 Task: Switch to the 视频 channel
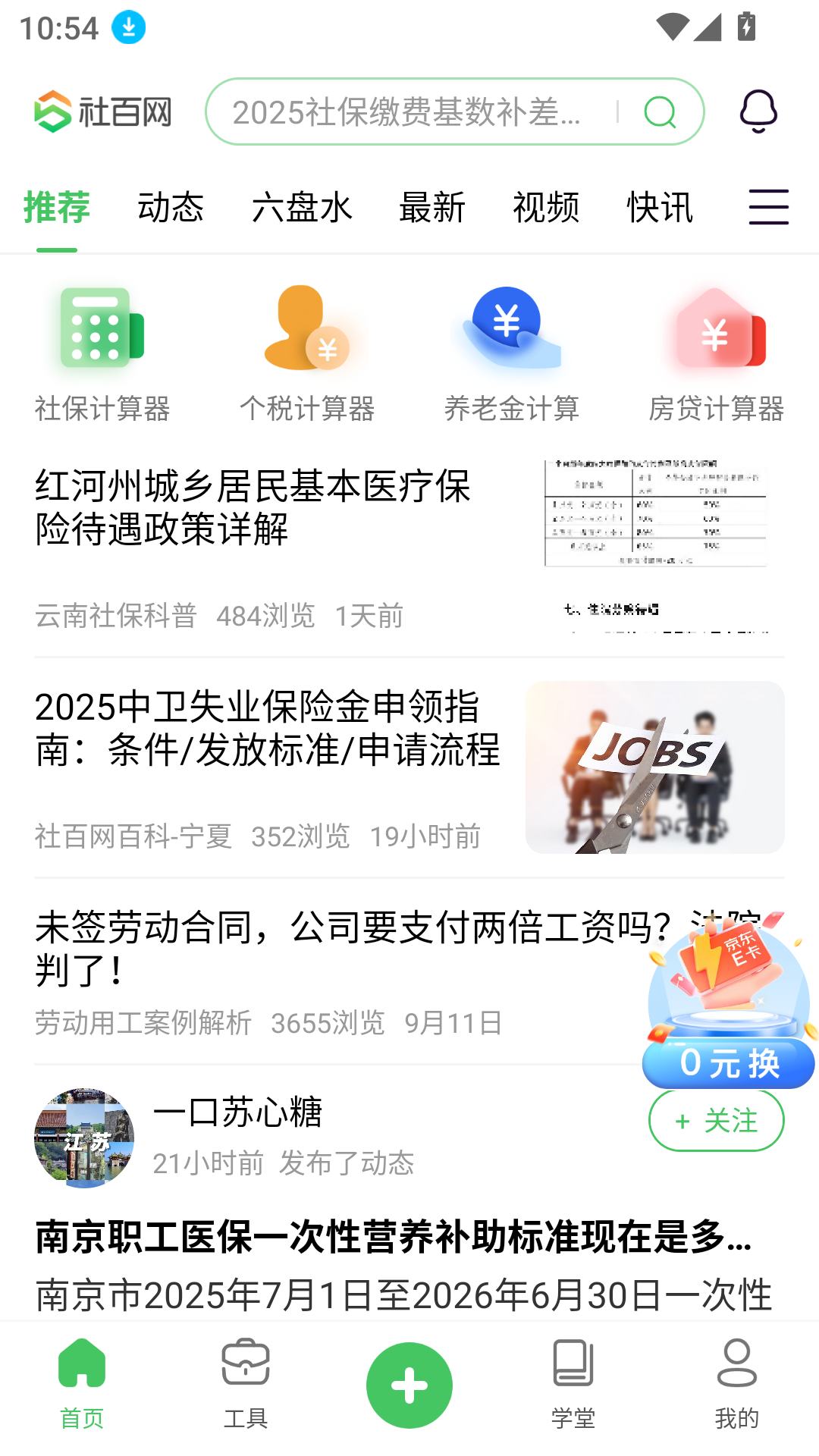(x=548, y=206)
